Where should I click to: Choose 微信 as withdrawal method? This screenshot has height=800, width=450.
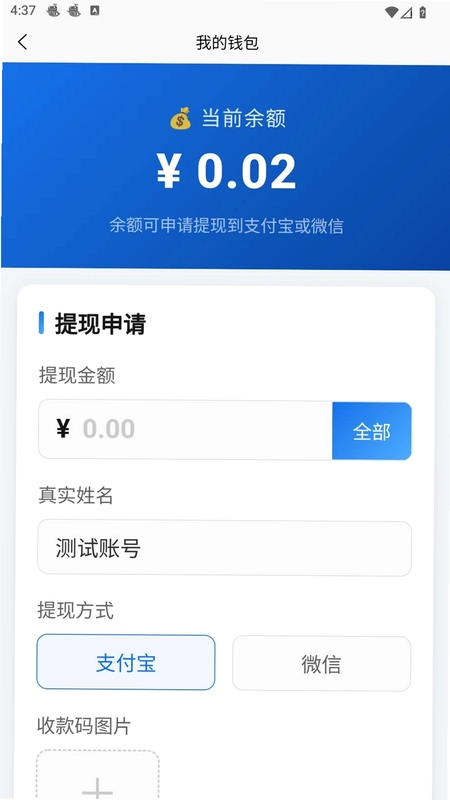pyautogui.click(x=321, y=663)
